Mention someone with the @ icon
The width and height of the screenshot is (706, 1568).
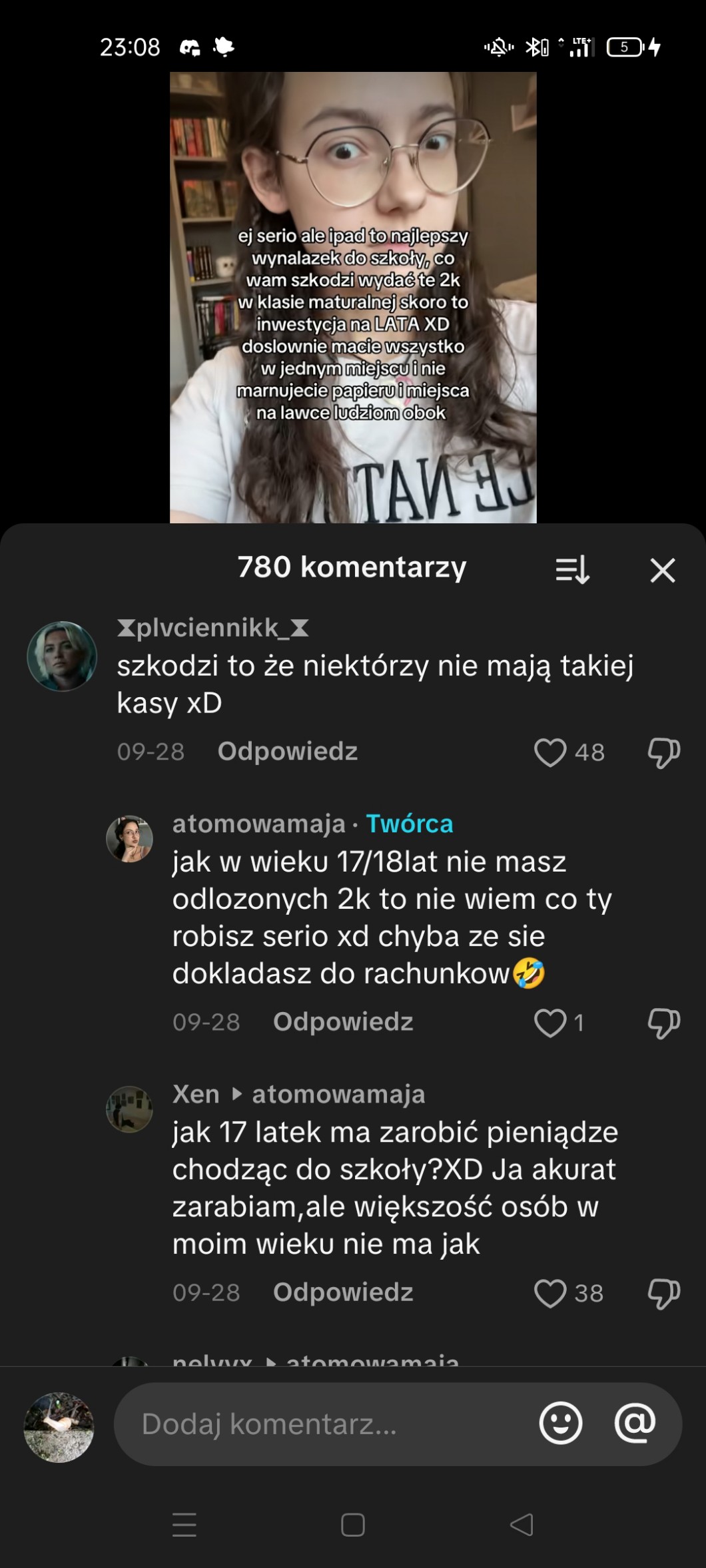tap(634, 1424)
